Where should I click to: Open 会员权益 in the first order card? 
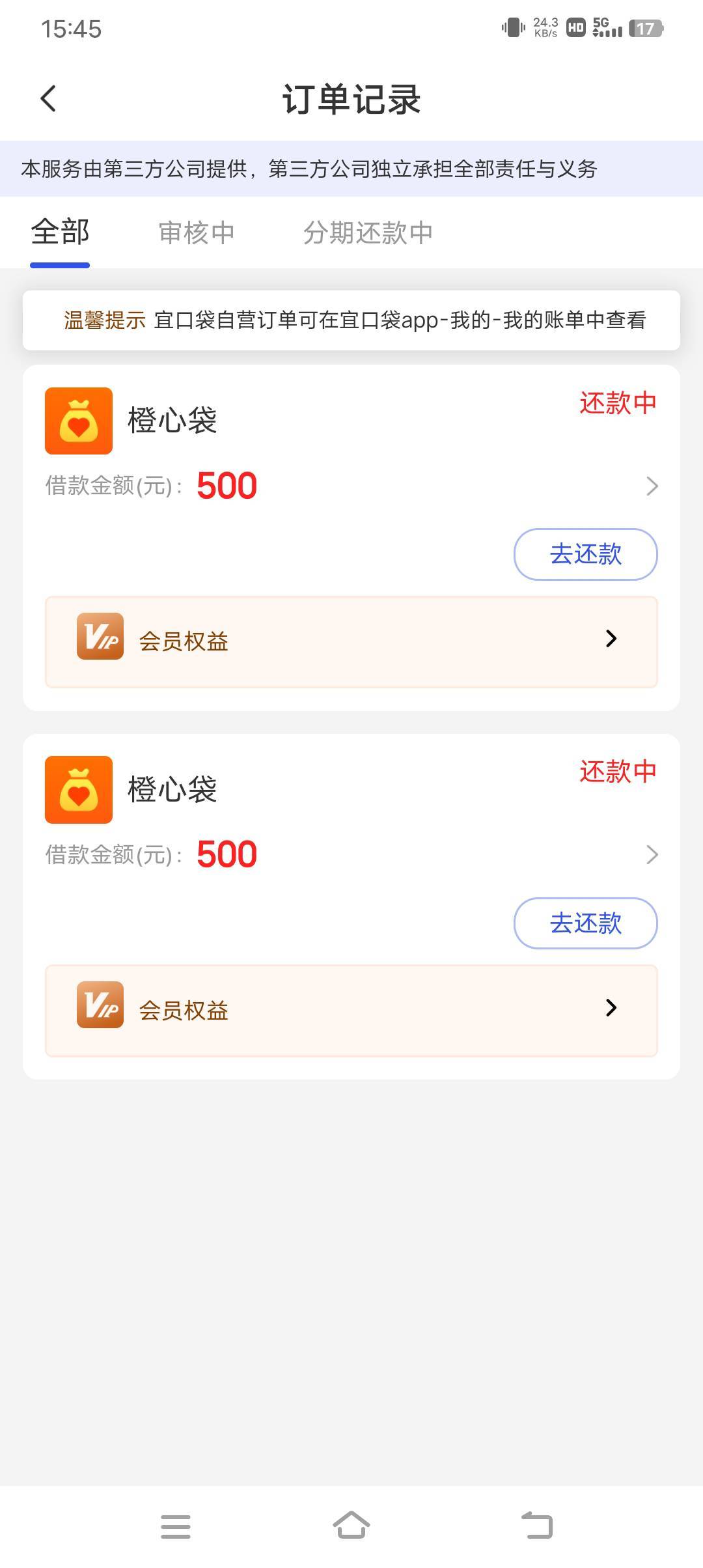(351, 641)
